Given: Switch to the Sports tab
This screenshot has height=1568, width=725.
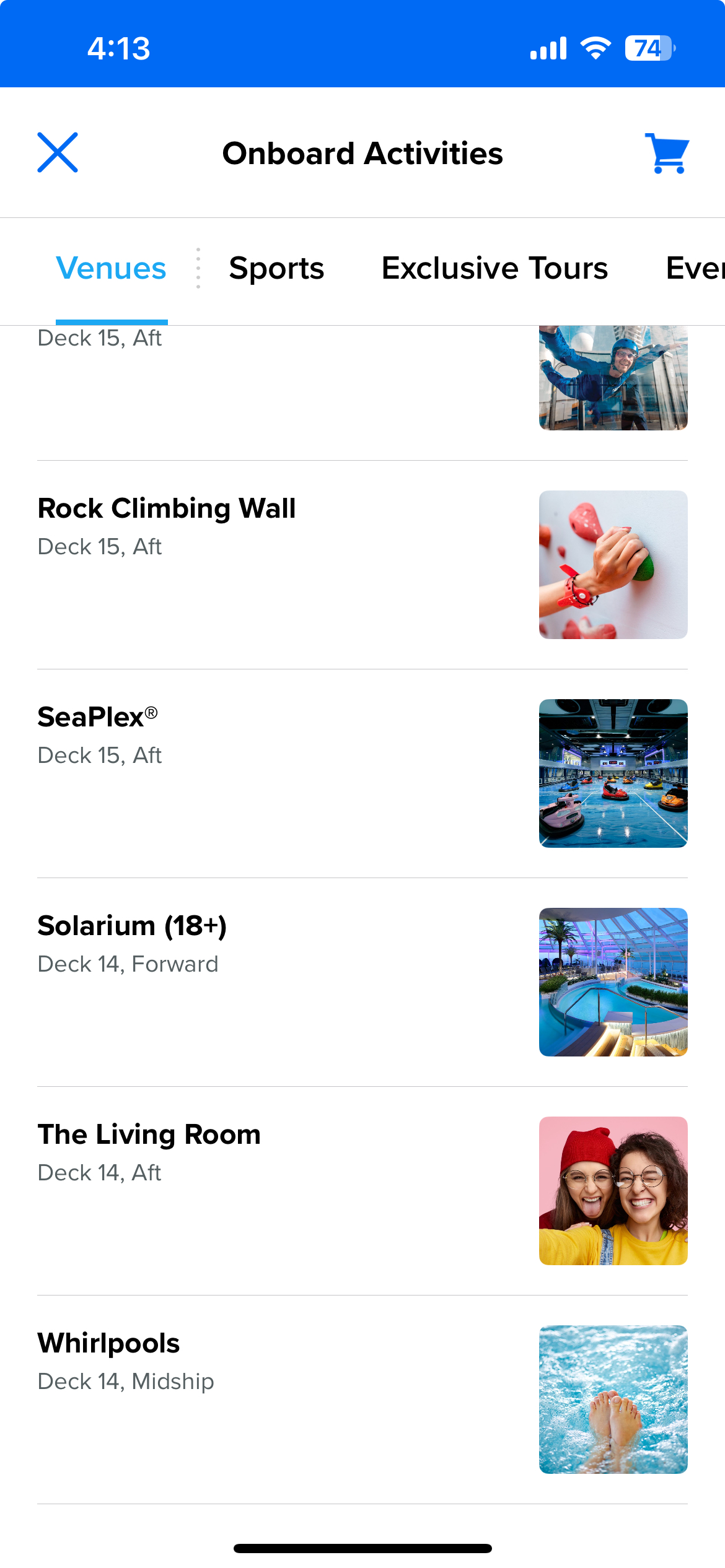Looking at the screenshot, I should (x=276, y=269).
